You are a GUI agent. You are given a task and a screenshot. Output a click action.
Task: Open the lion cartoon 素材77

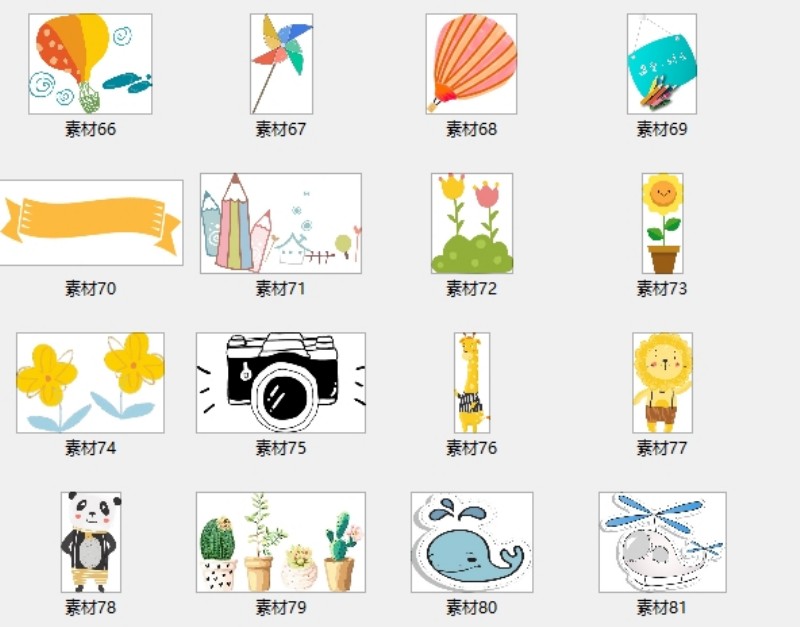coord(662,383)
